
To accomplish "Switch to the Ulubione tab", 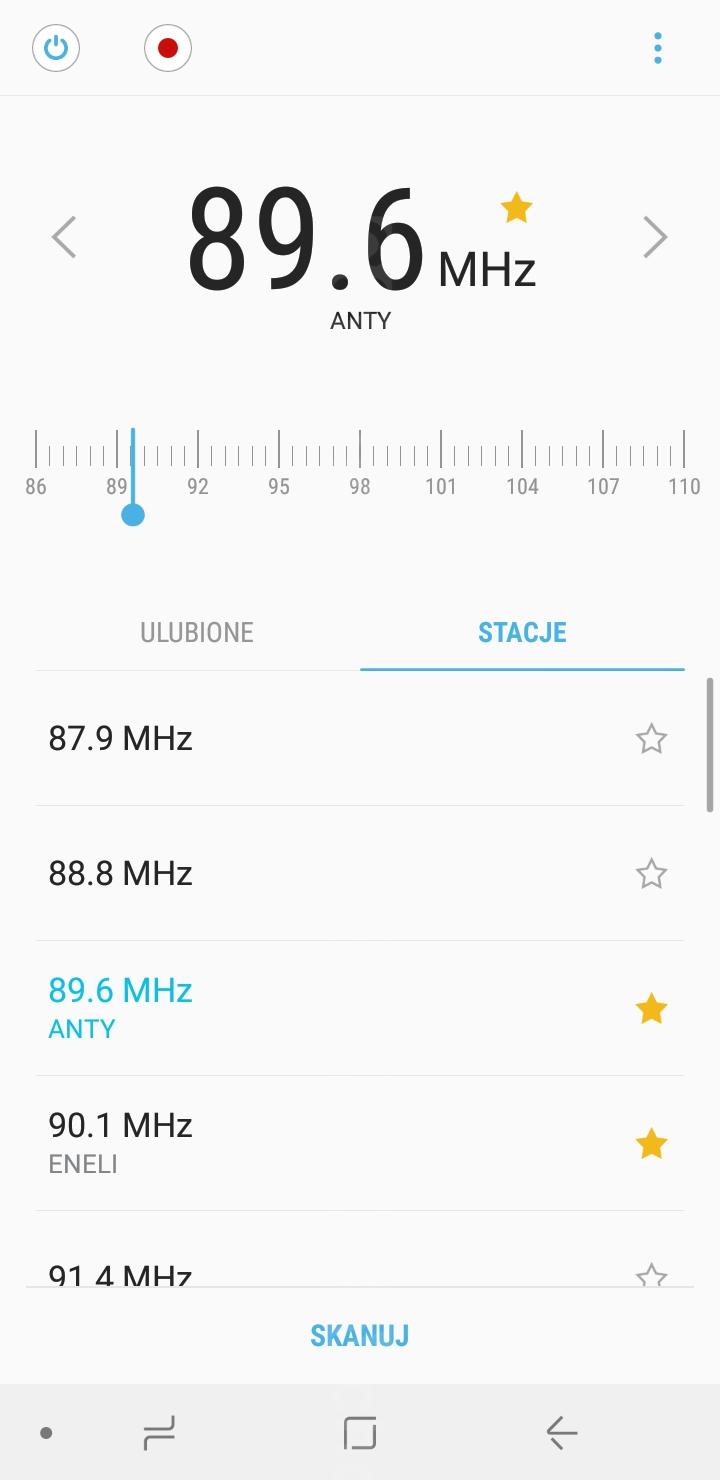I will coord(197,632).
